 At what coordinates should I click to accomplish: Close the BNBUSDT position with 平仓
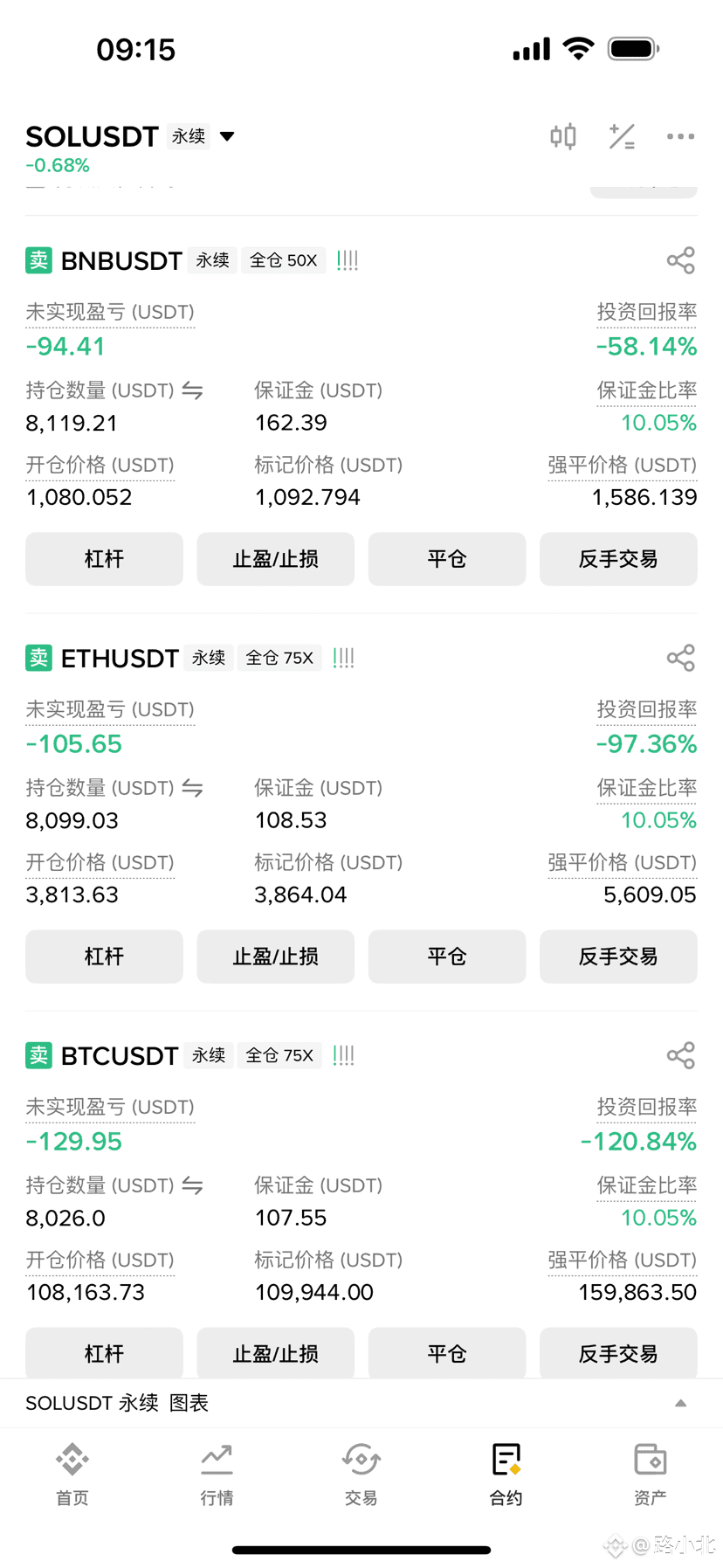[x=446, y=559]
